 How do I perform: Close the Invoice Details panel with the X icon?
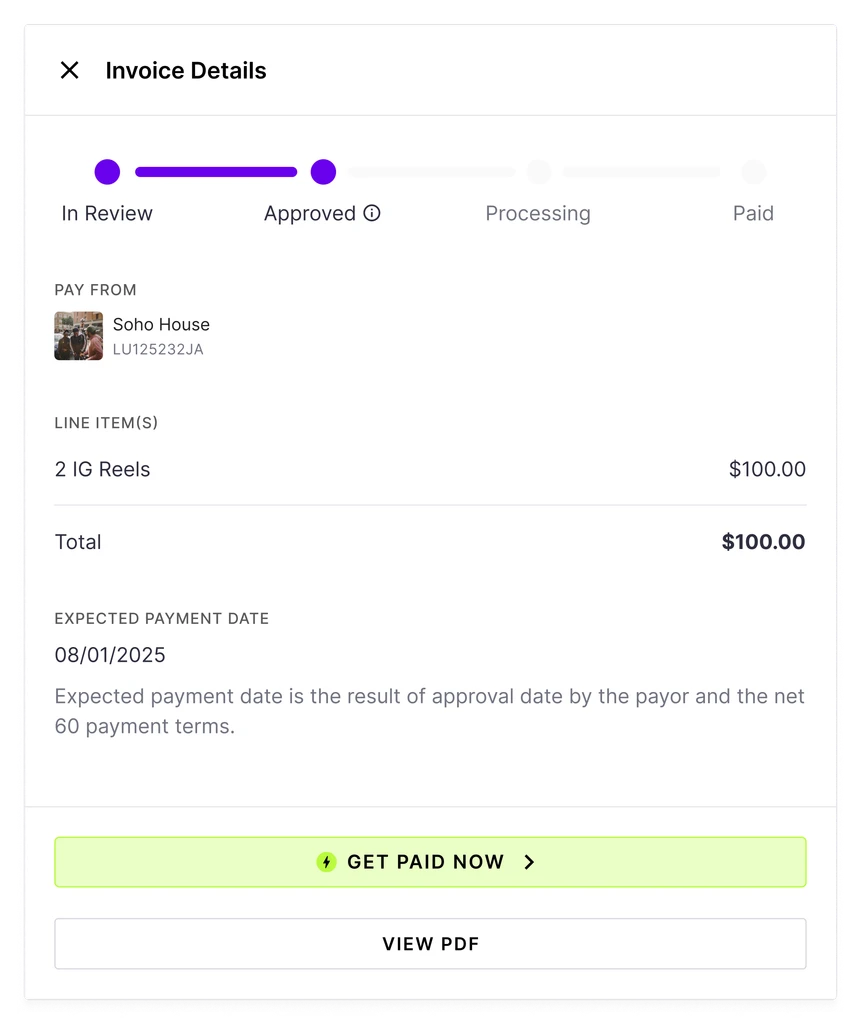click(69, 70)
